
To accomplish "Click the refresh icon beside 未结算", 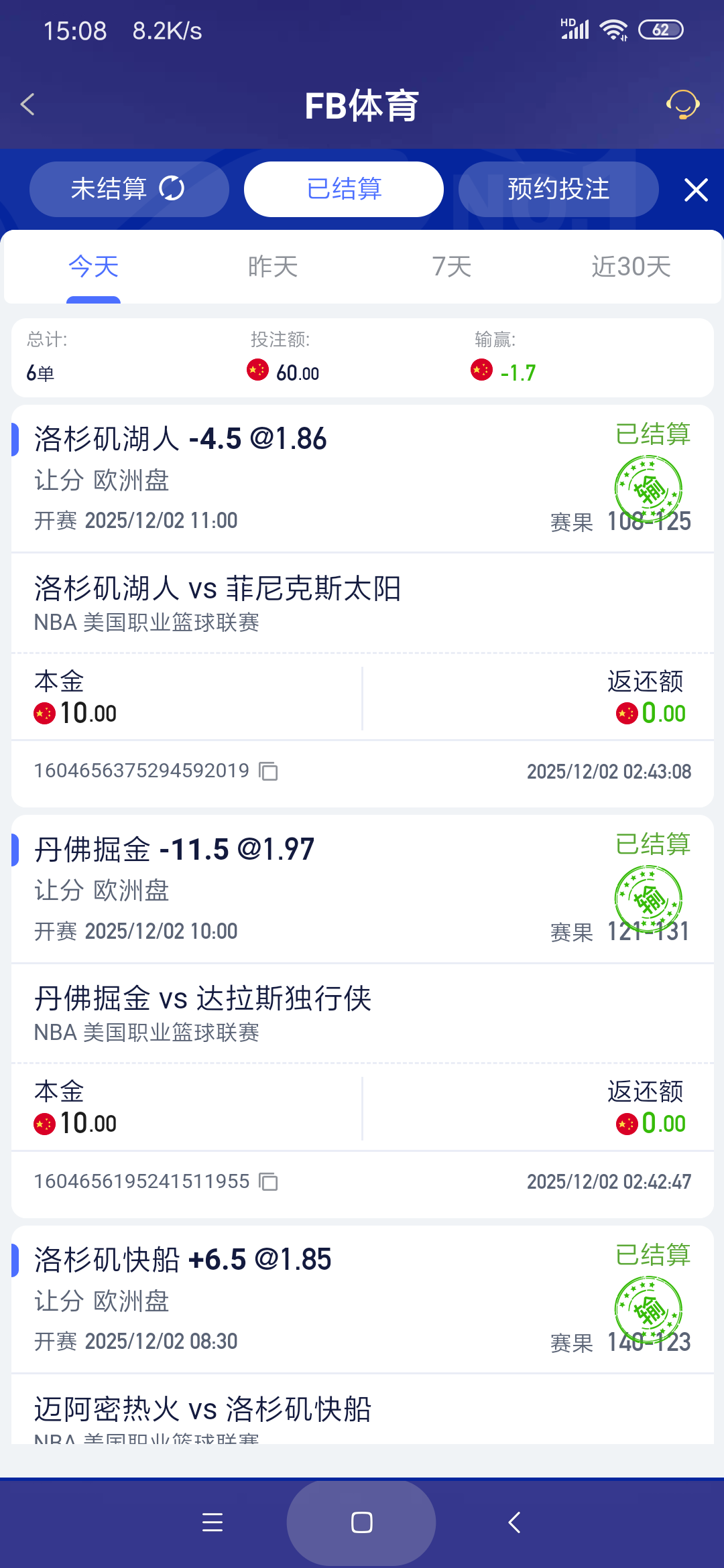I will click(173, 188).
